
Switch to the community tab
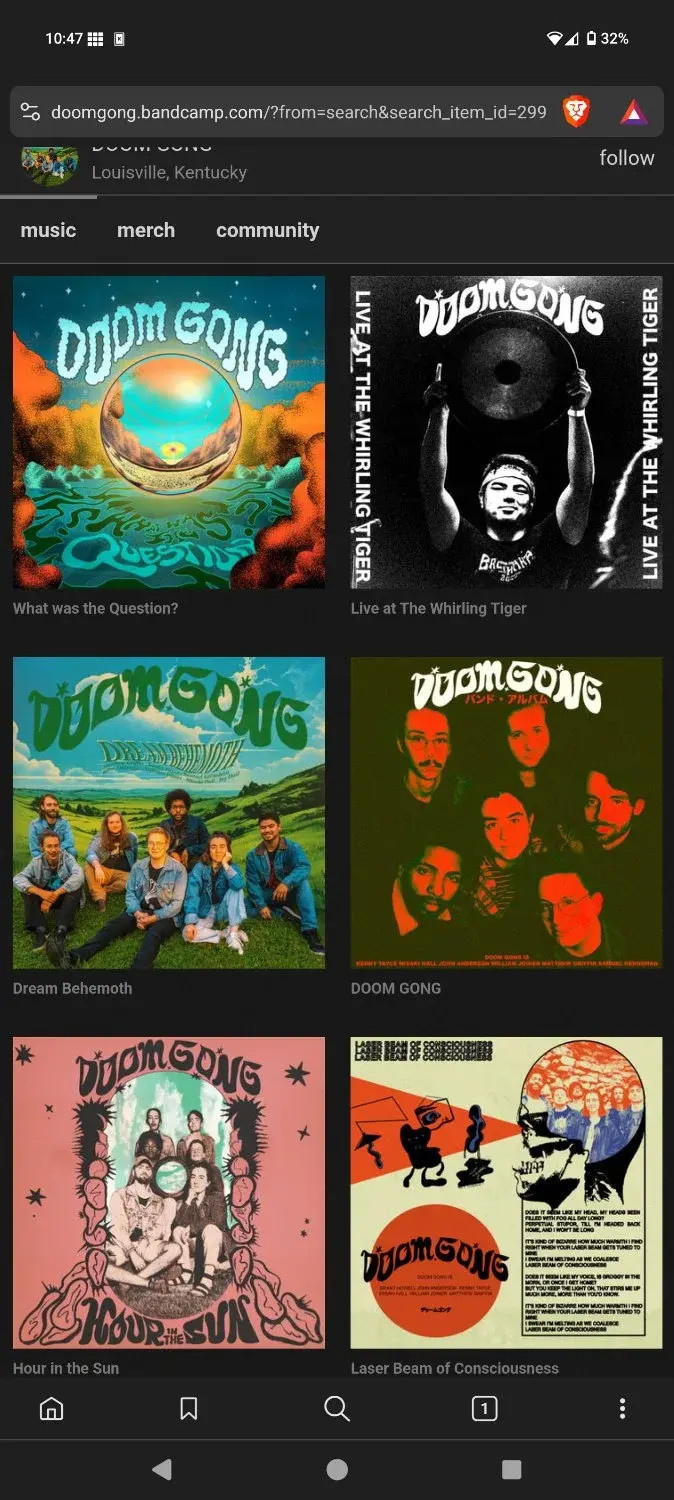click(267, 230)
